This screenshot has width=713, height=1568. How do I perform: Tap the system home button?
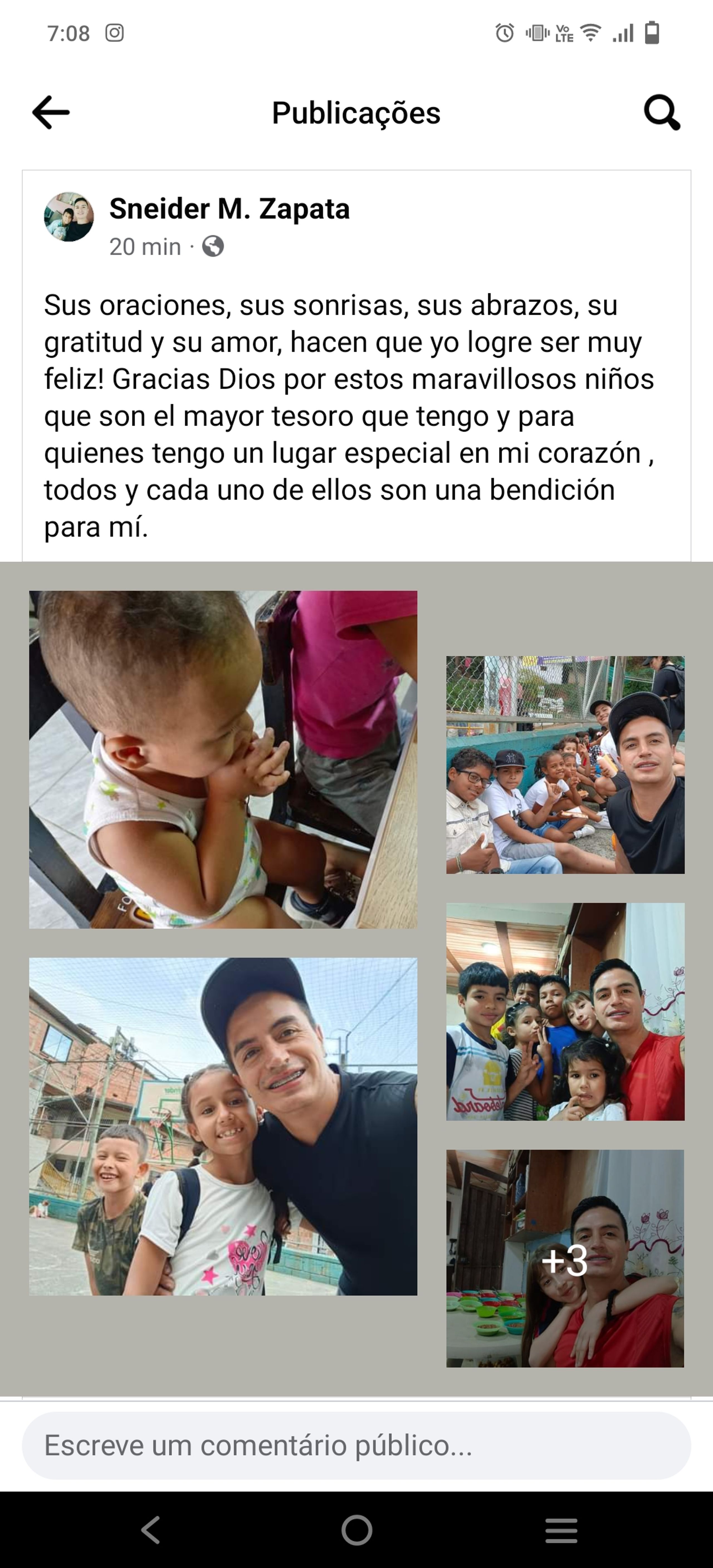357,1530
